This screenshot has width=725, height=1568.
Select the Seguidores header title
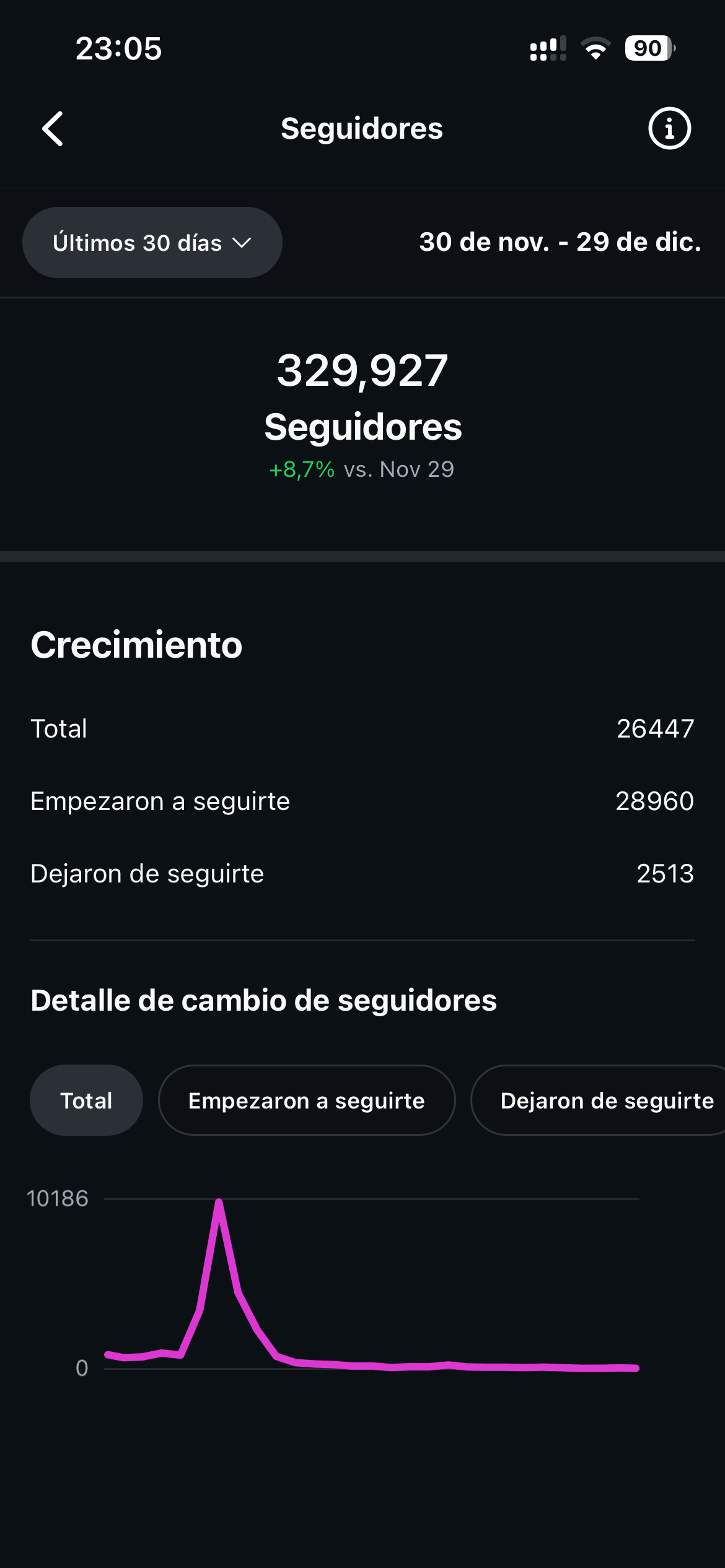(362, 128)
